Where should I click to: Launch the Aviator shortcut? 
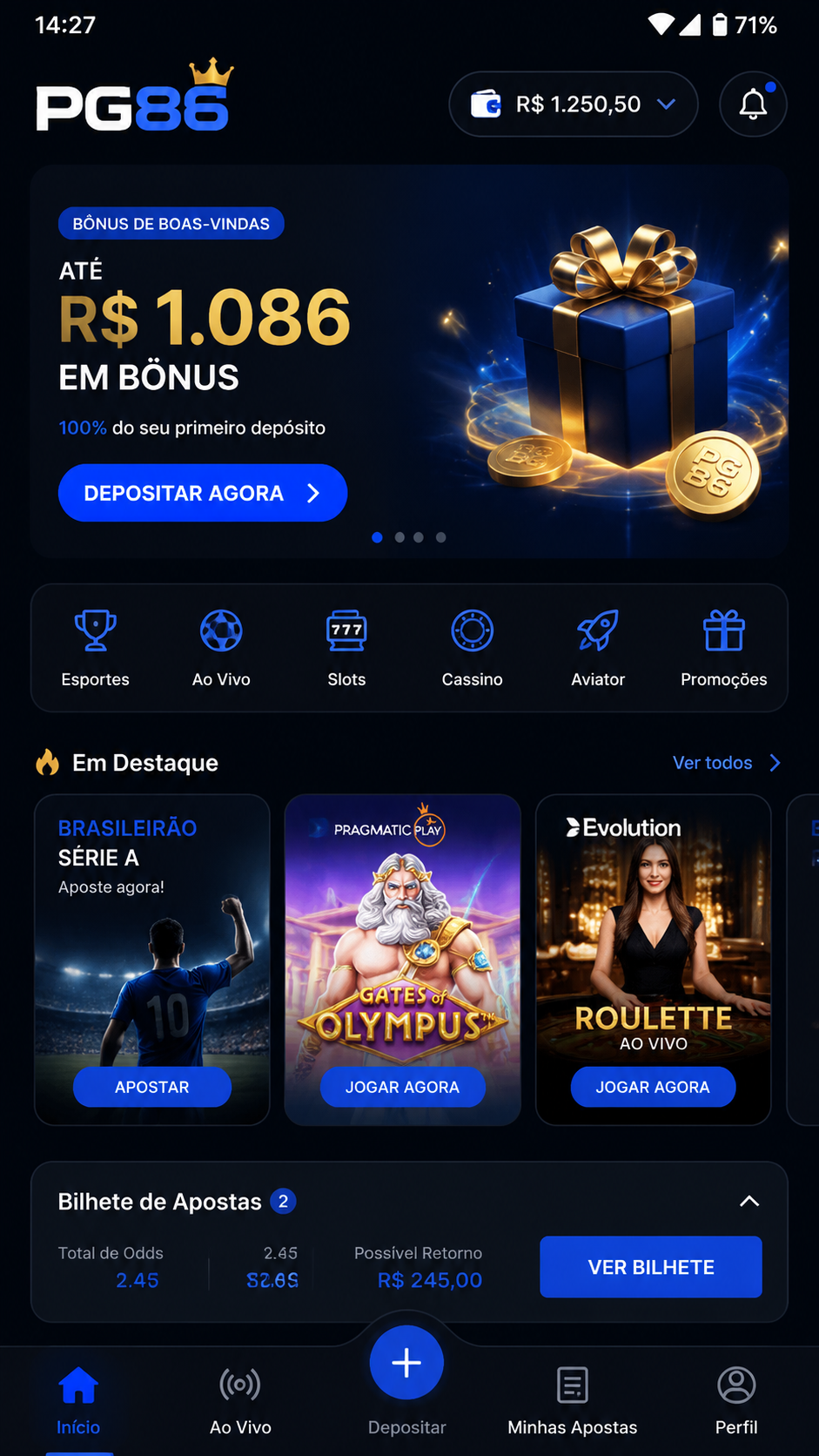point(598,649)
